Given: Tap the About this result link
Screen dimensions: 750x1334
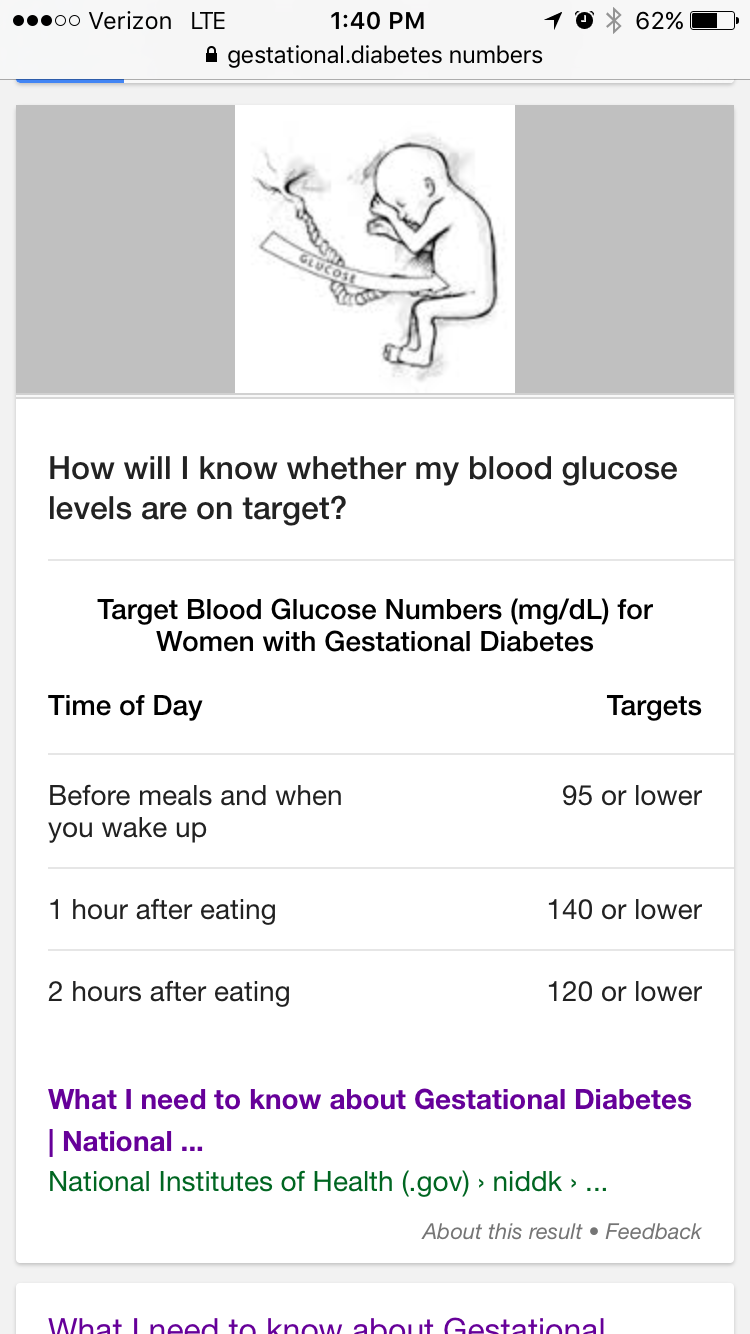Looking at the screenshot, I should pos(502,1231).
